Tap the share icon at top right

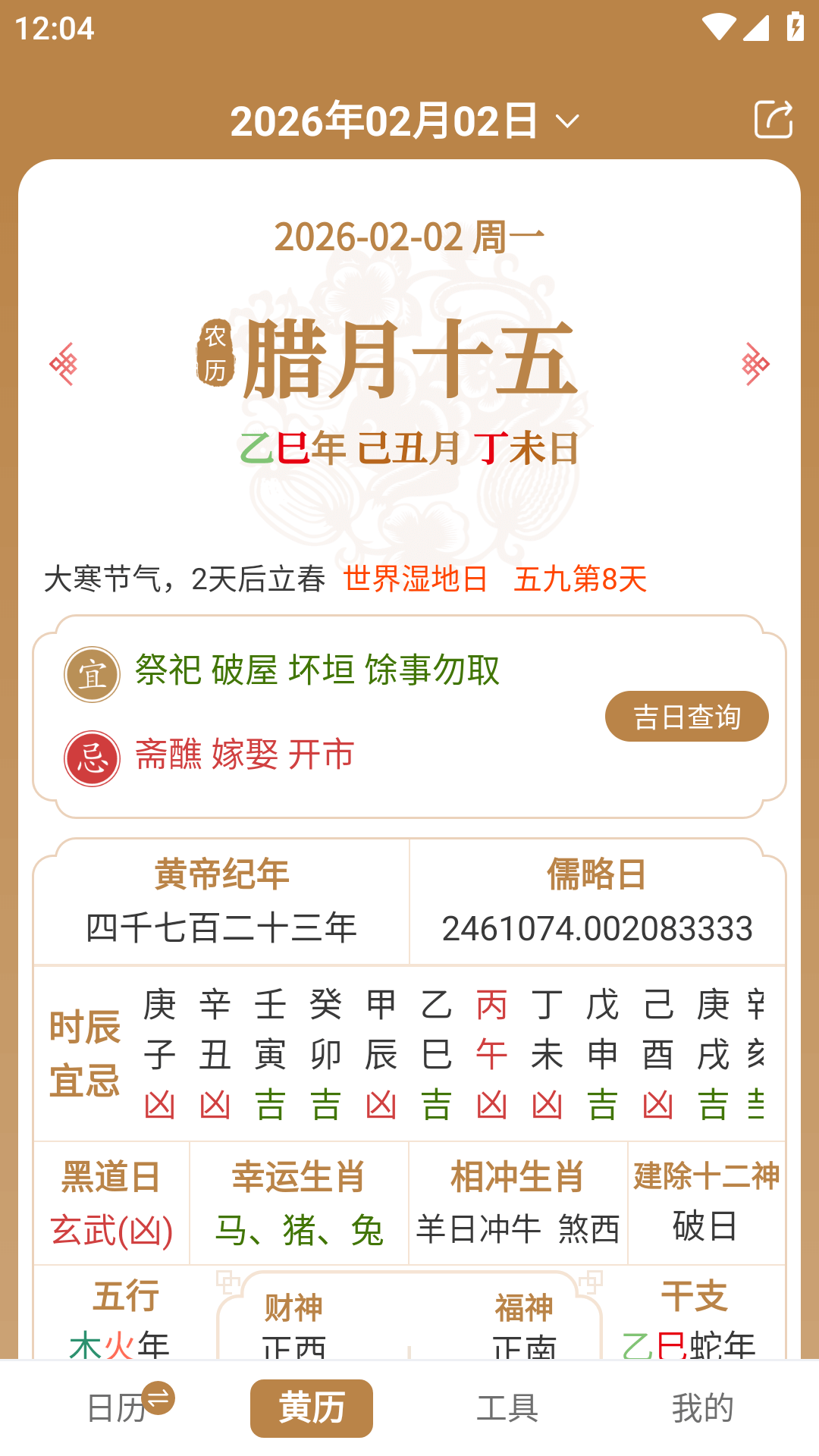coord(772,119)
